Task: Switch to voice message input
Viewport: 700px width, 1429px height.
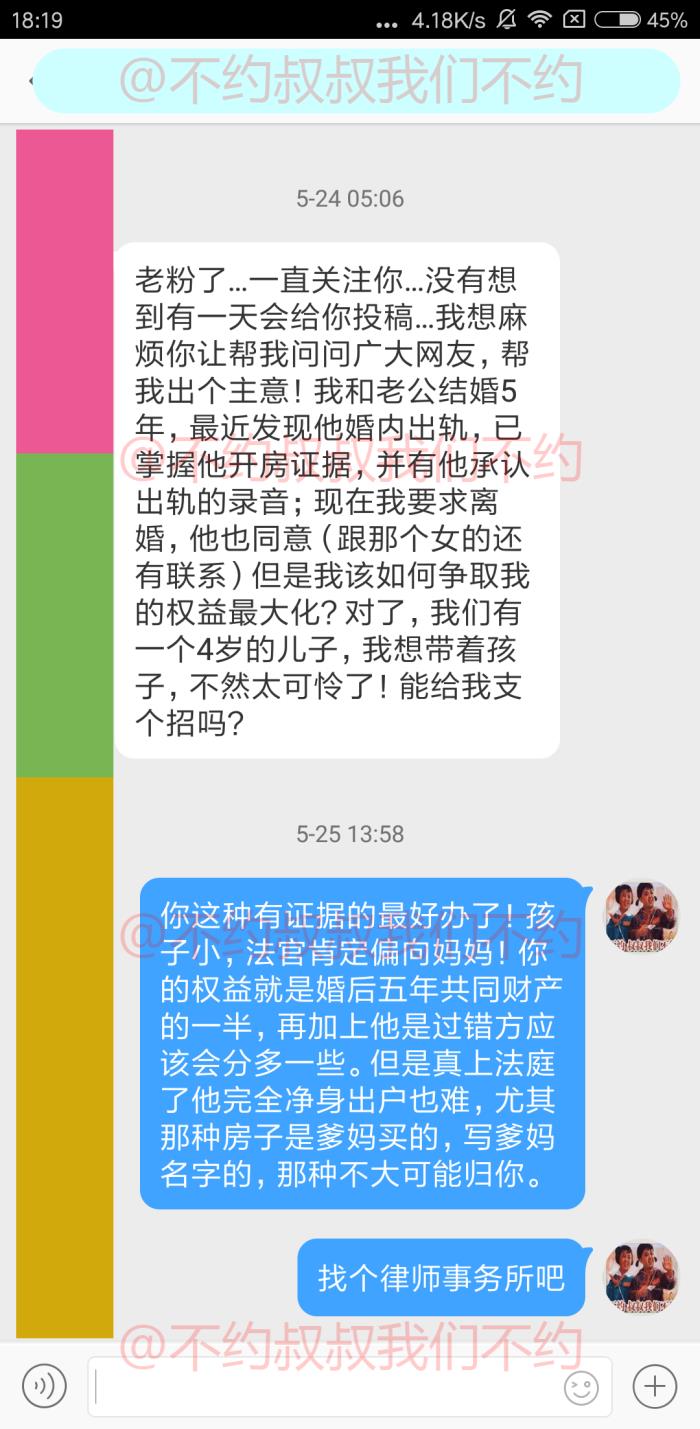Action: [44, 1386]
